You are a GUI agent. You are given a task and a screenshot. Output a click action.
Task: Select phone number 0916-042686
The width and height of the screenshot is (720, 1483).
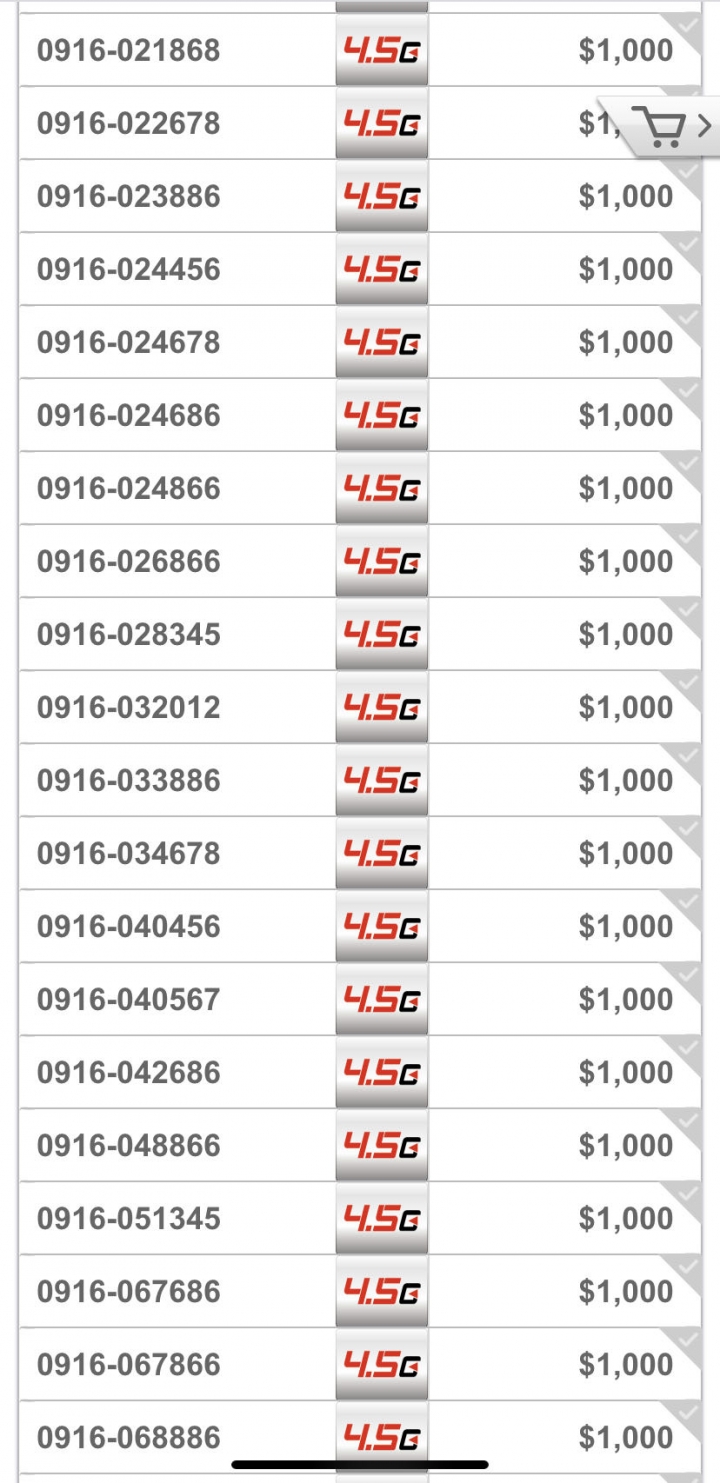click(360, 1072)
